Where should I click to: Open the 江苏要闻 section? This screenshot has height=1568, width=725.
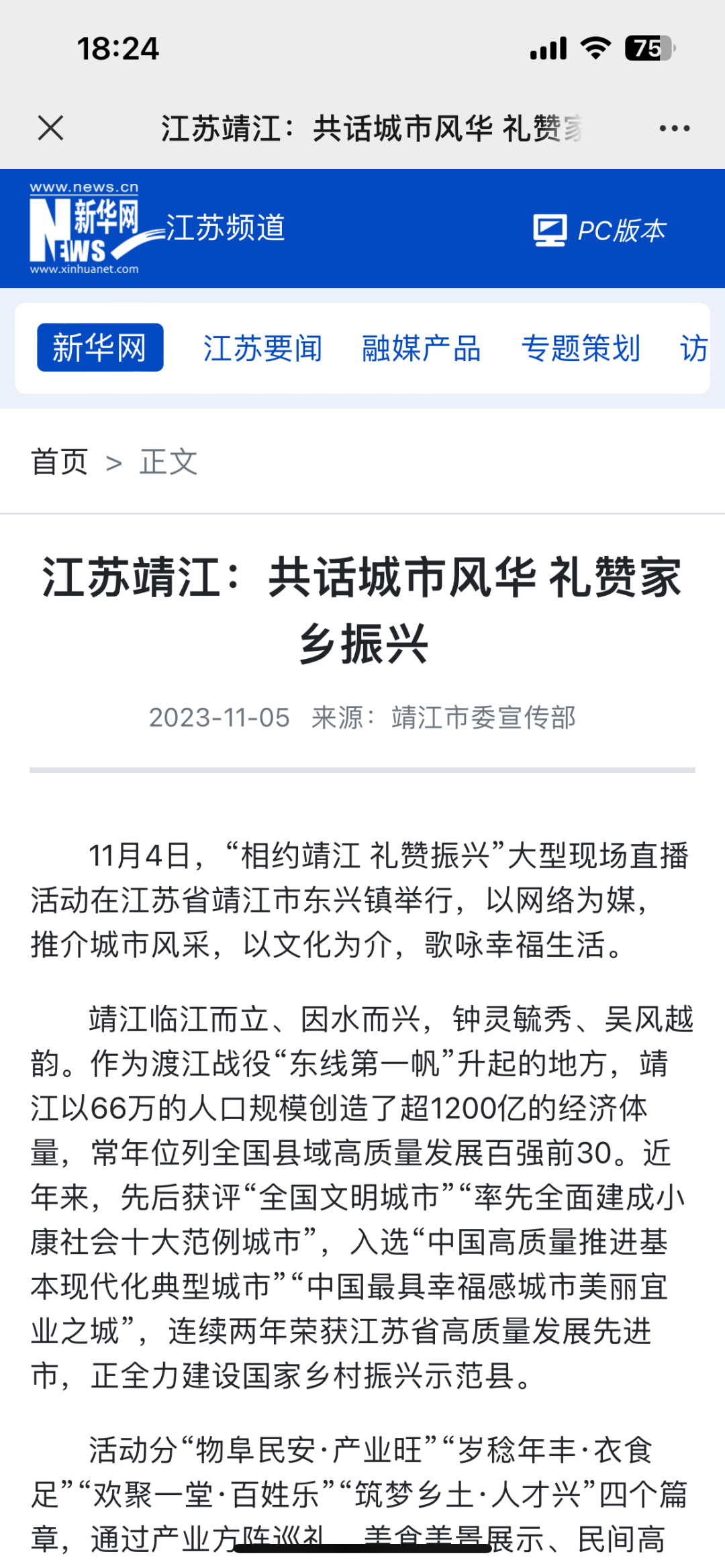tap(262, 348)
